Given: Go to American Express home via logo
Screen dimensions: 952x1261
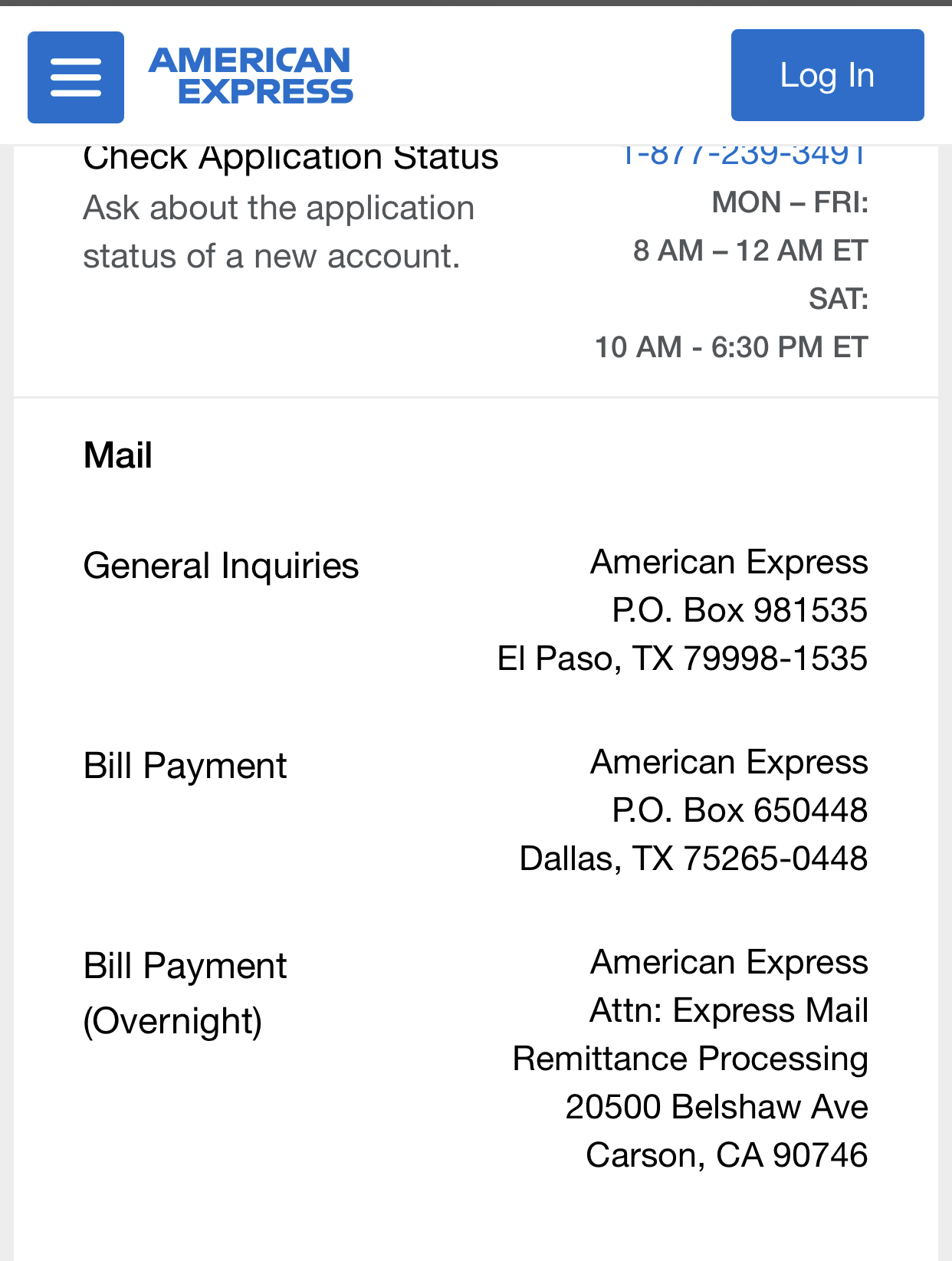Looking at the screenshot, I should (x=251, y=76).
